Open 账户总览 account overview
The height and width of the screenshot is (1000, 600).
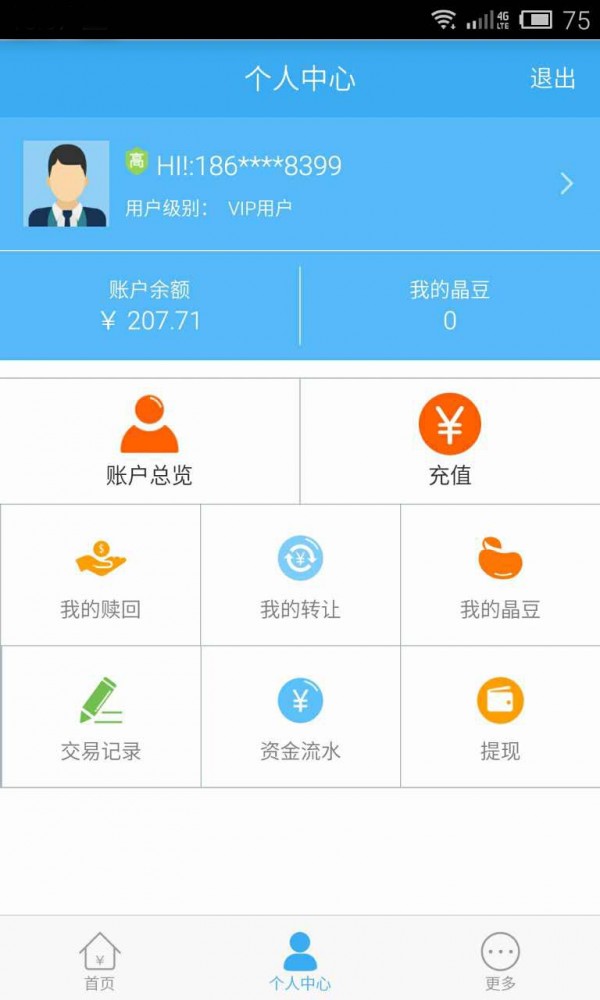click(x=149, y=441)
